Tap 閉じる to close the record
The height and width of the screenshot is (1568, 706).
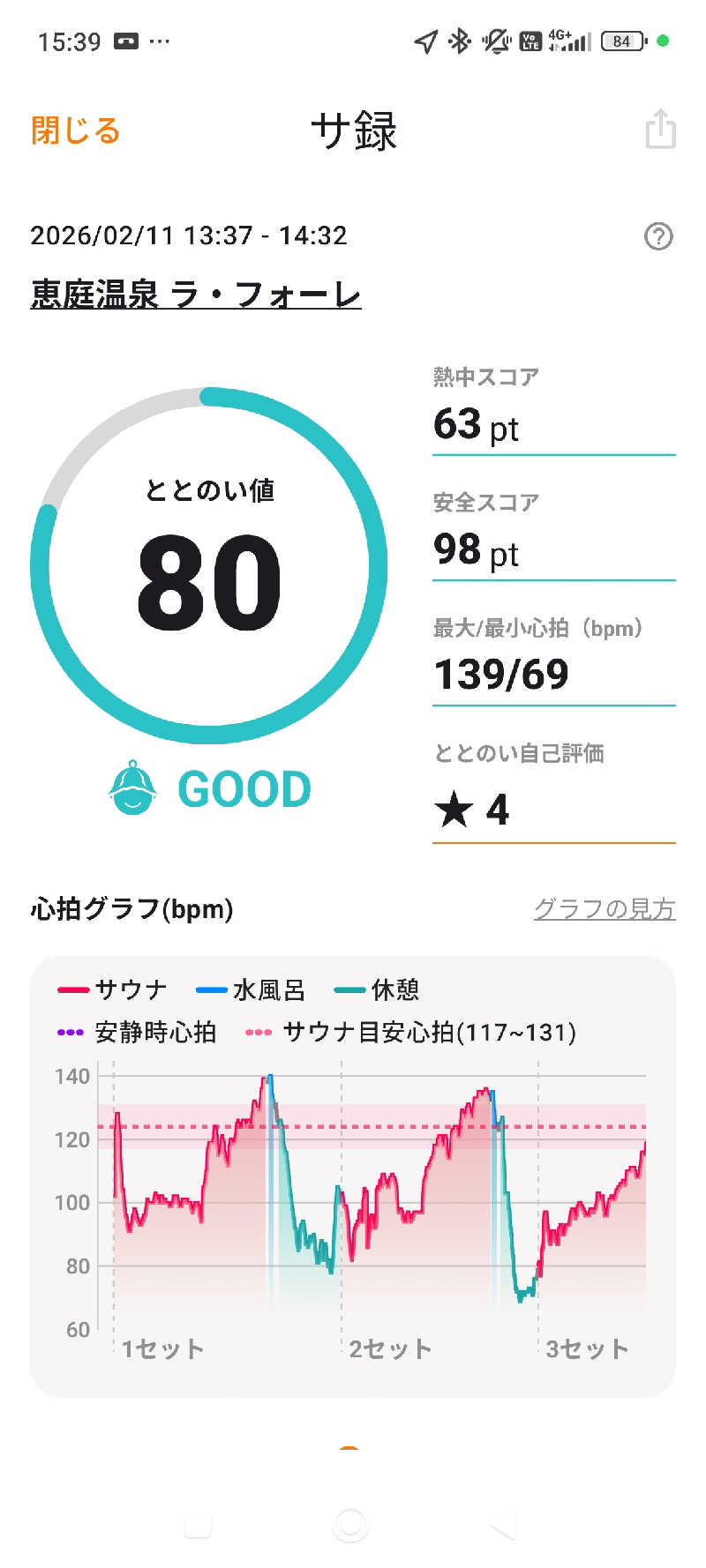(75, 131)
